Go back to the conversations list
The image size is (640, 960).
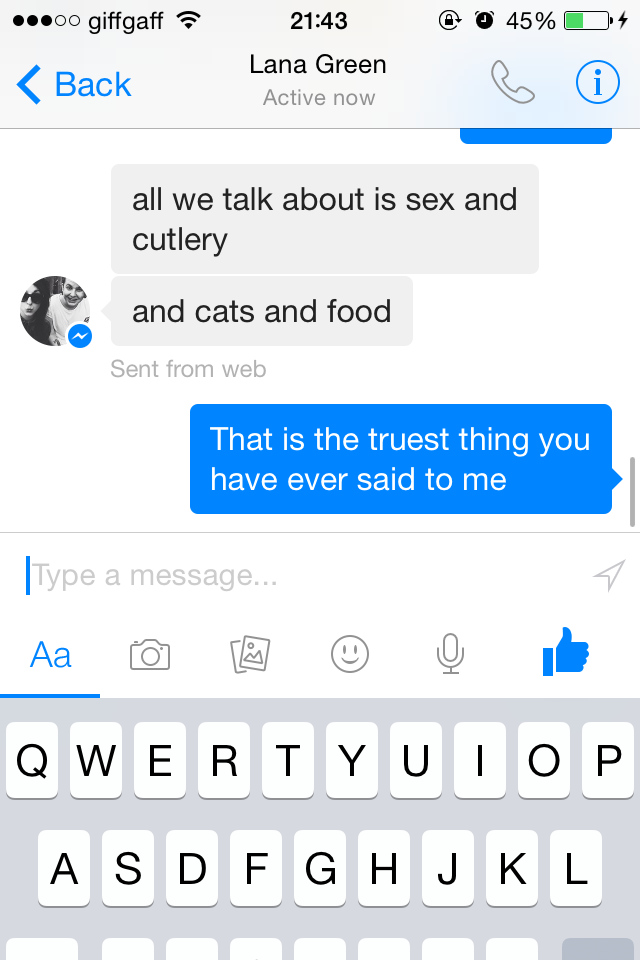(74, 85)
